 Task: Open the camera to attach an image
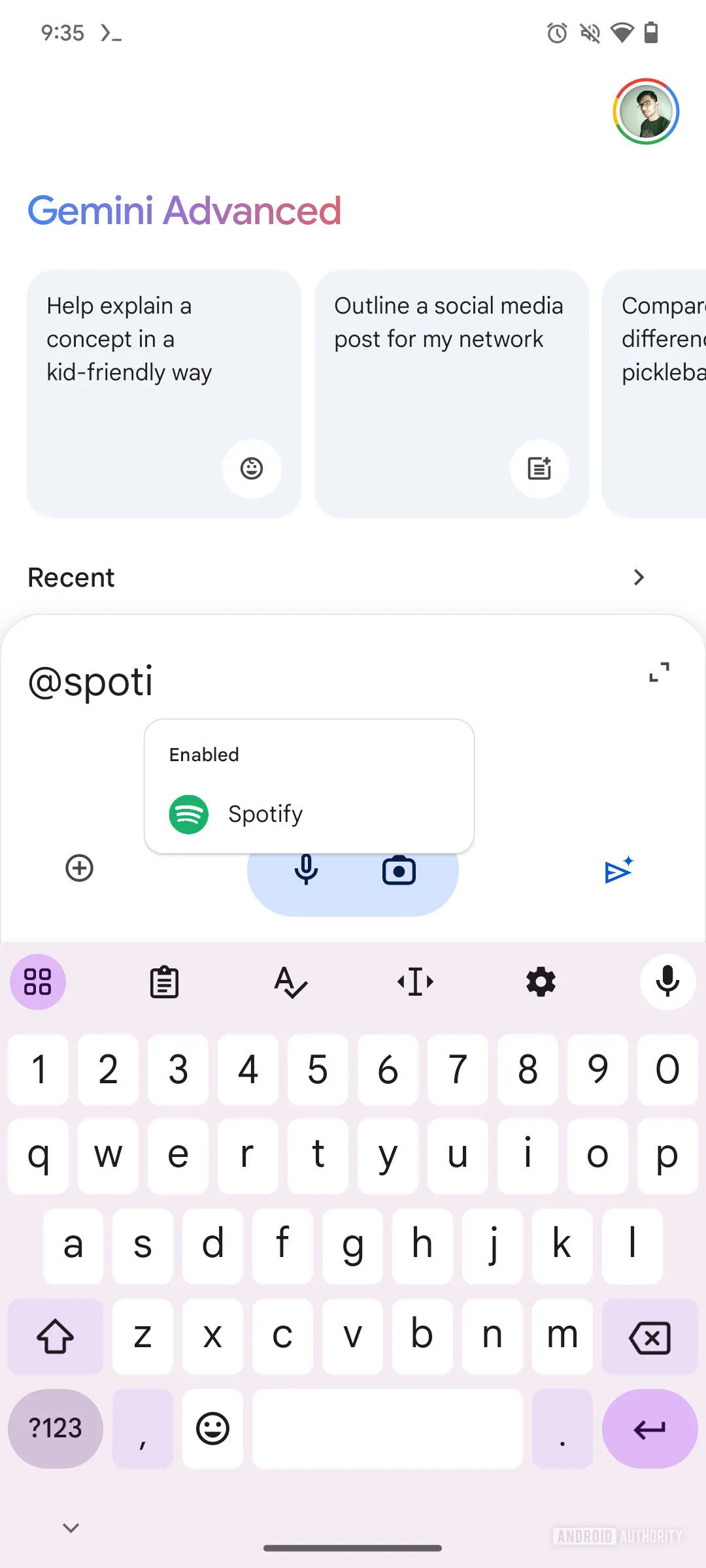[399, 870]
